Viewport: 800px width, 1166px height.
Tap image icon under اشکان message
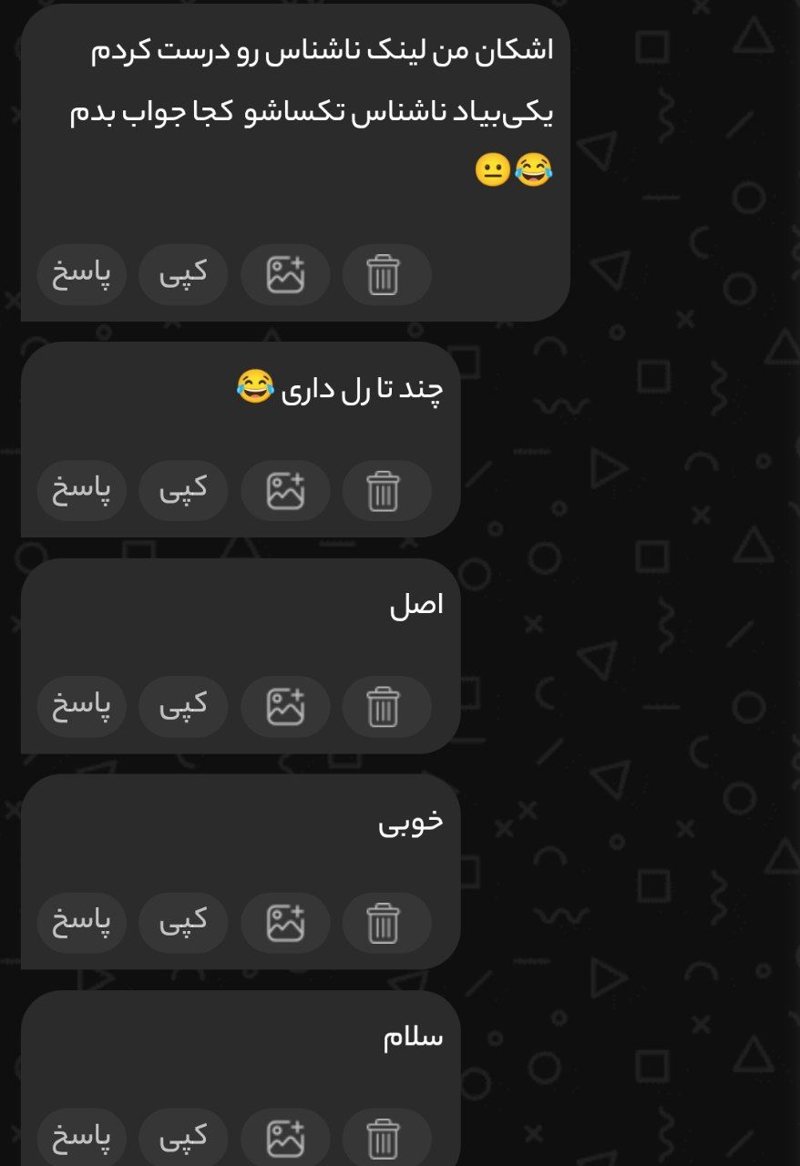285,274
